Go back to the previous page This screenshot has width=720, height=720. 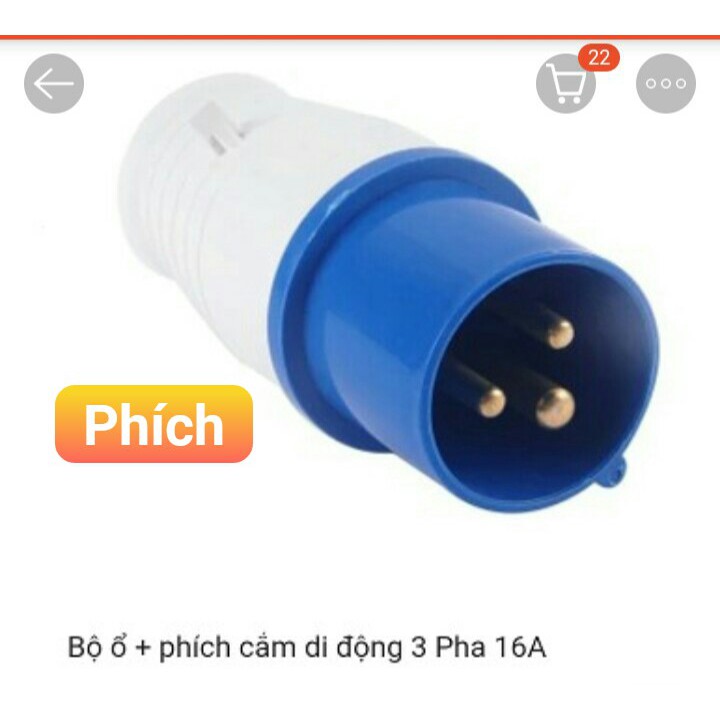click(x=54, y=83)
